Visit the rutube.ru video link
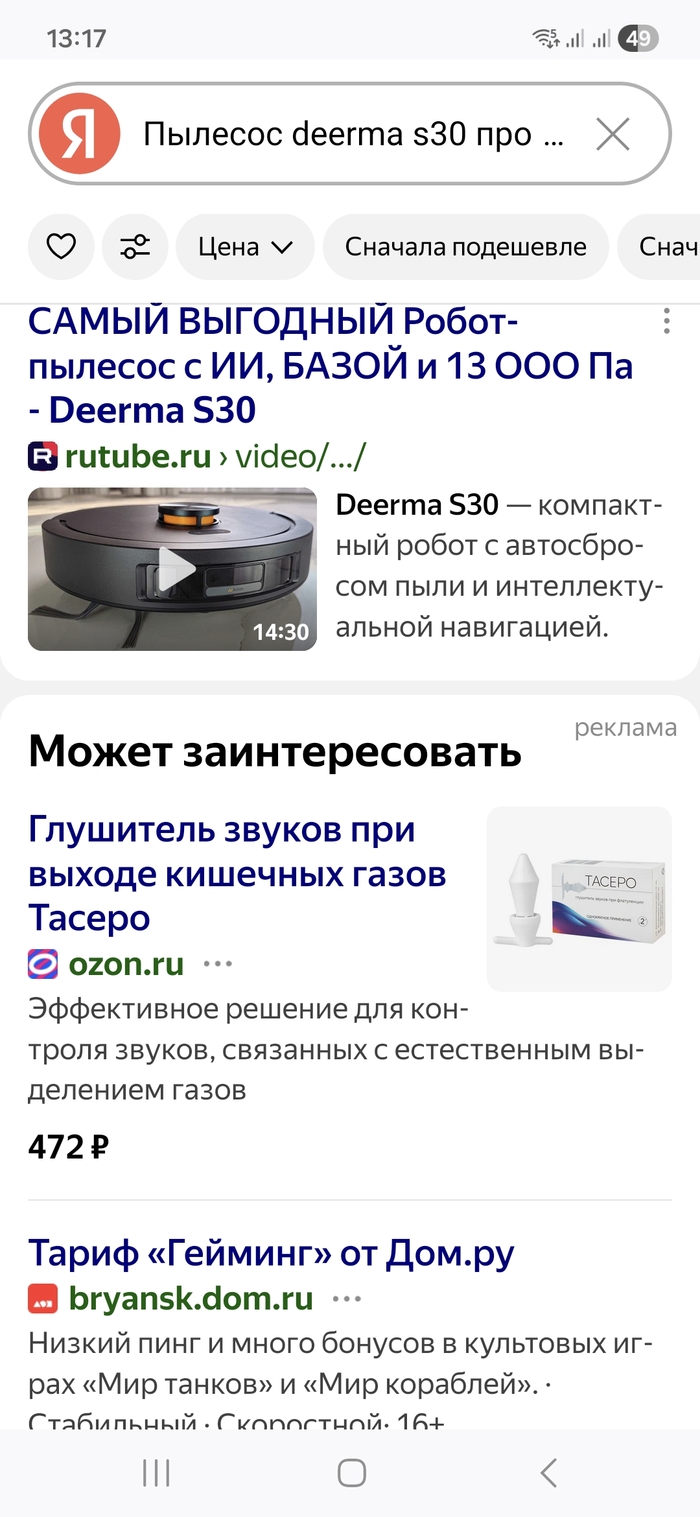 click(x=197, y=457)
